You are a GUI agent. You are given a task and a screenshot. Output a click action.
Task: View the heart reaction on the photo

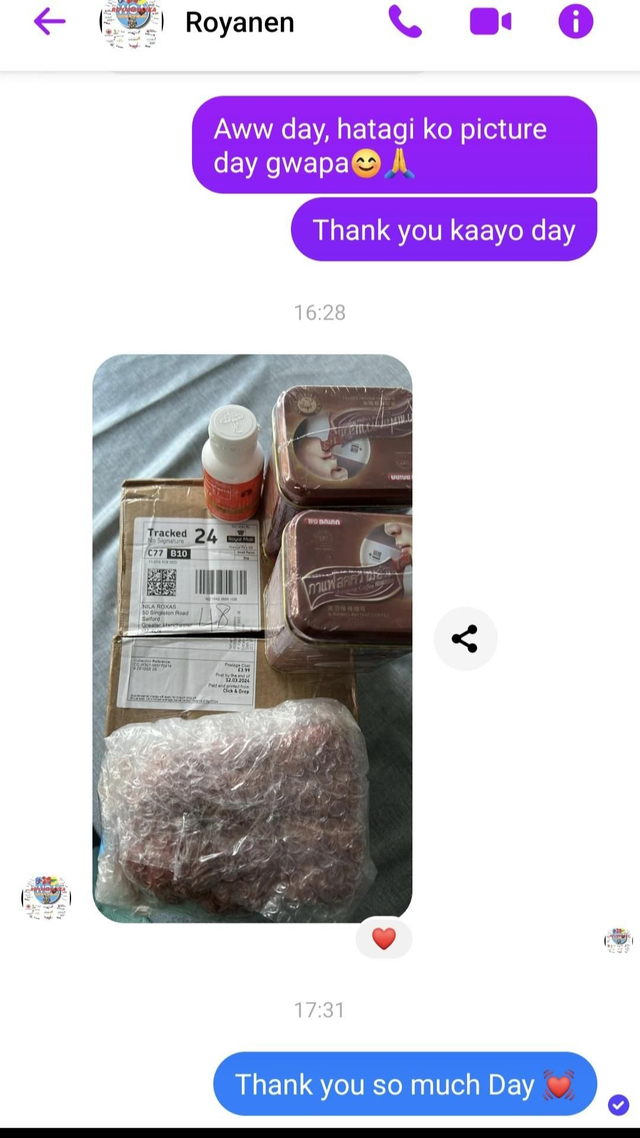click(384, 938)
